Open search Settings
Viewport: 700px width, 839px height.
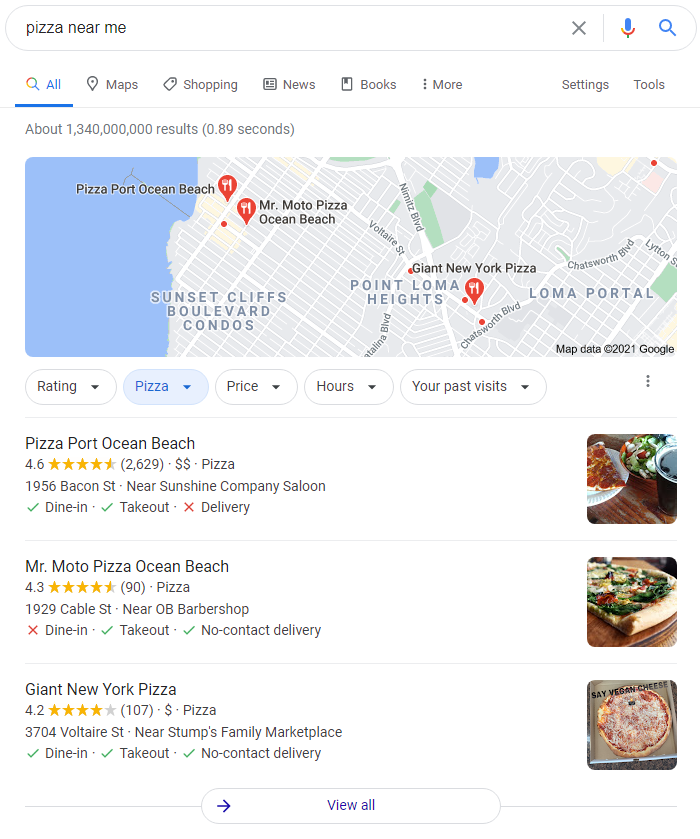tap(585, 85)
